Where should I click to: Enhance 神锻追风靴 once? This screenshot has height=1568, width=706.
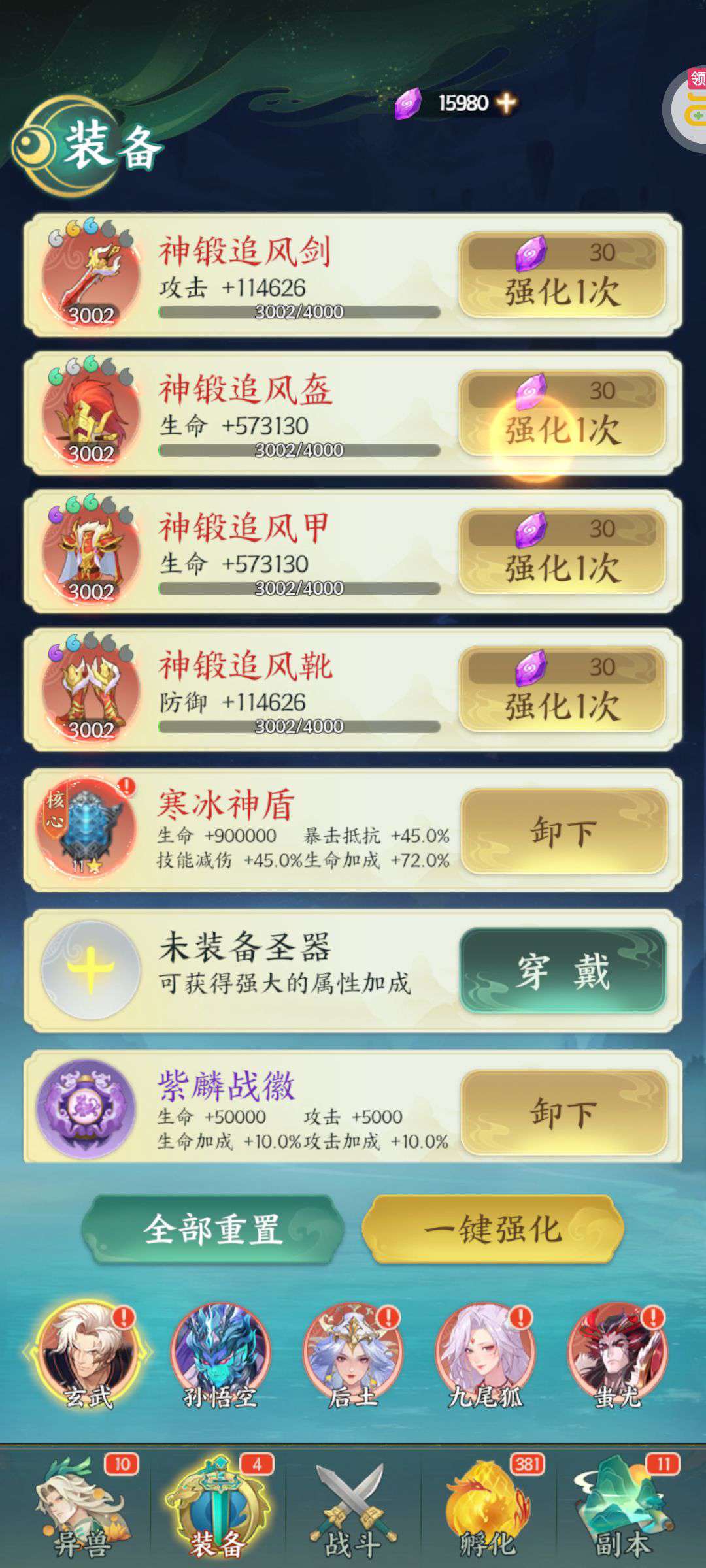563,689
